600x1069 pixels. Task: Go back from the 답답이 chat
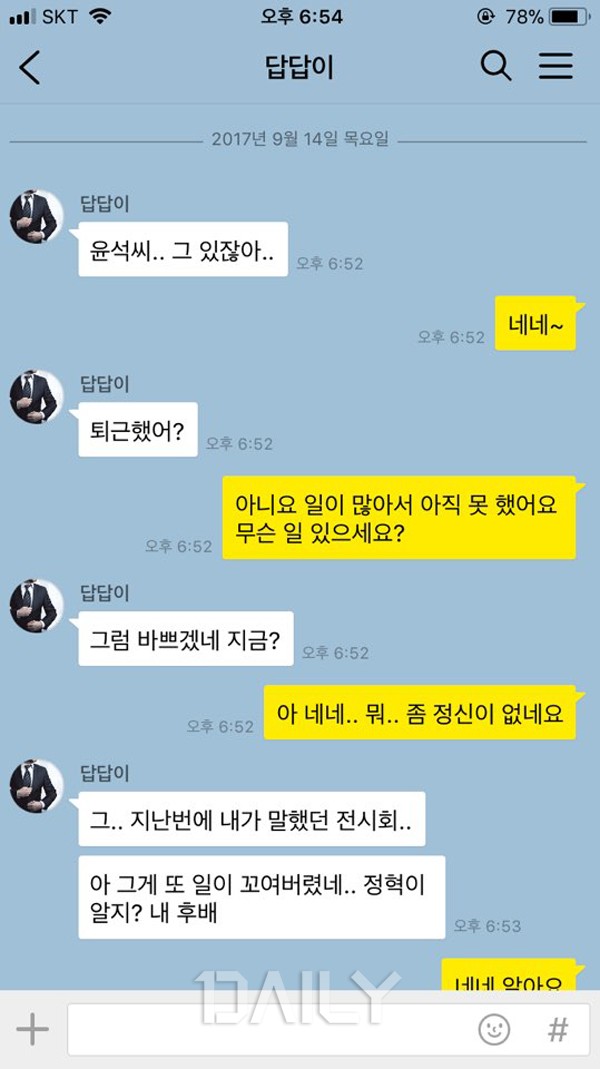click(30, 67)
